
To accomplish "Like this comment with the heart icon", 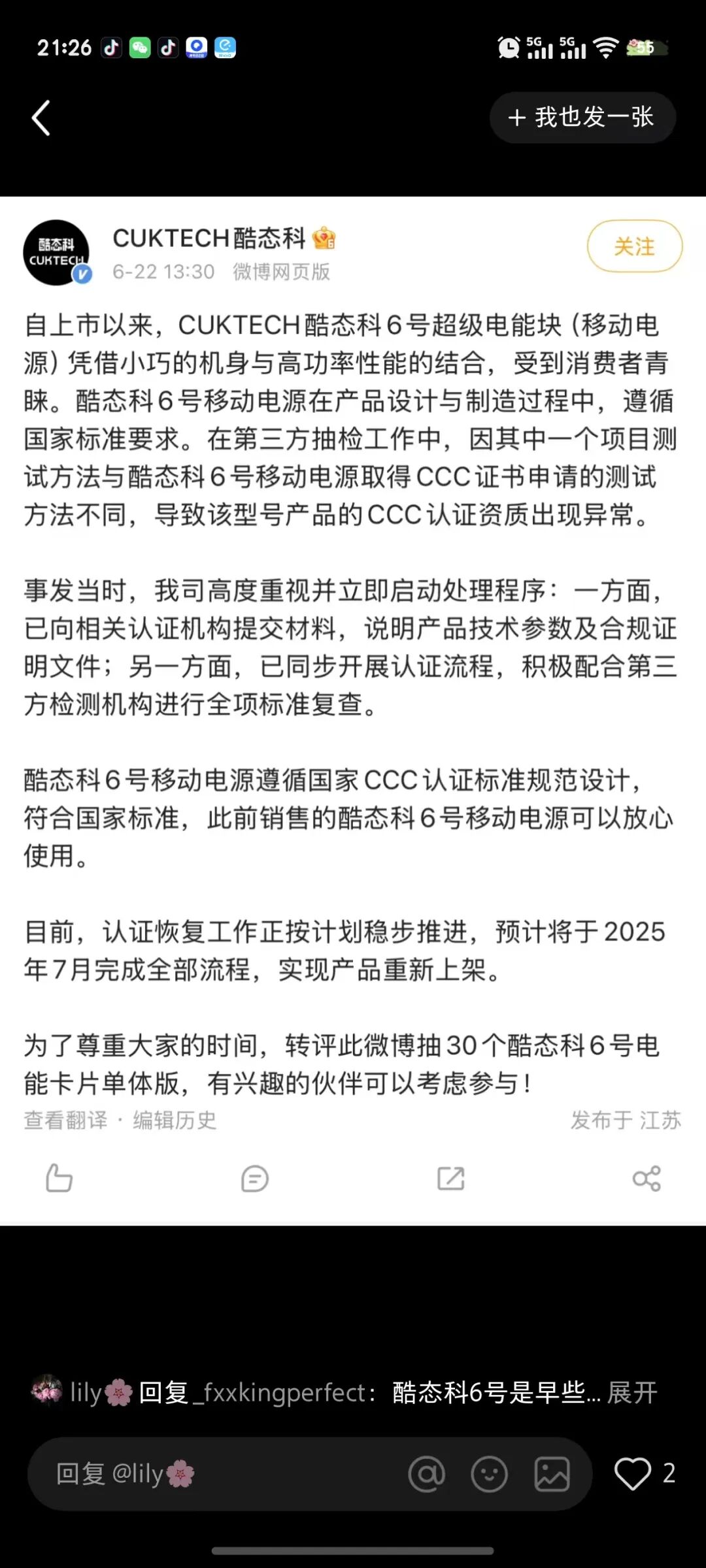I will pyautogui.click(x=632, y=1473).
